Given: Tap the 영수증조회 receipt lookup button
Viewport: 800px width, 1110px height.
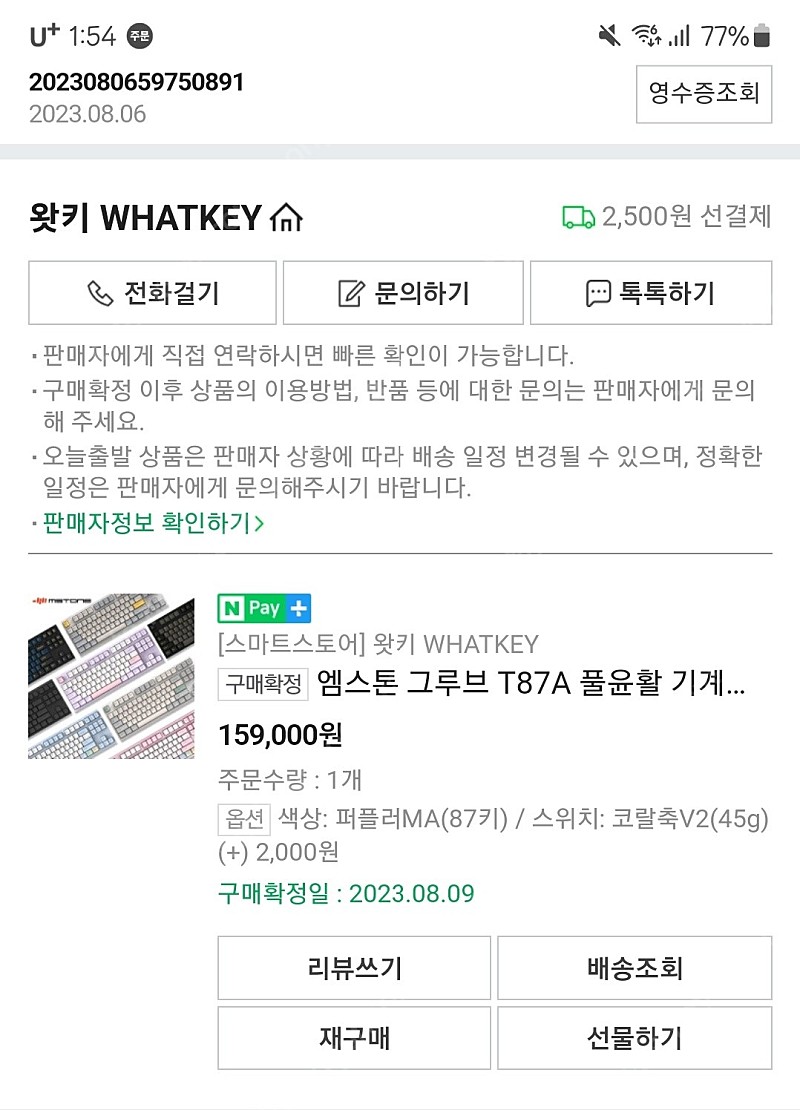Looking at the screenshot, I should (703, 94).
